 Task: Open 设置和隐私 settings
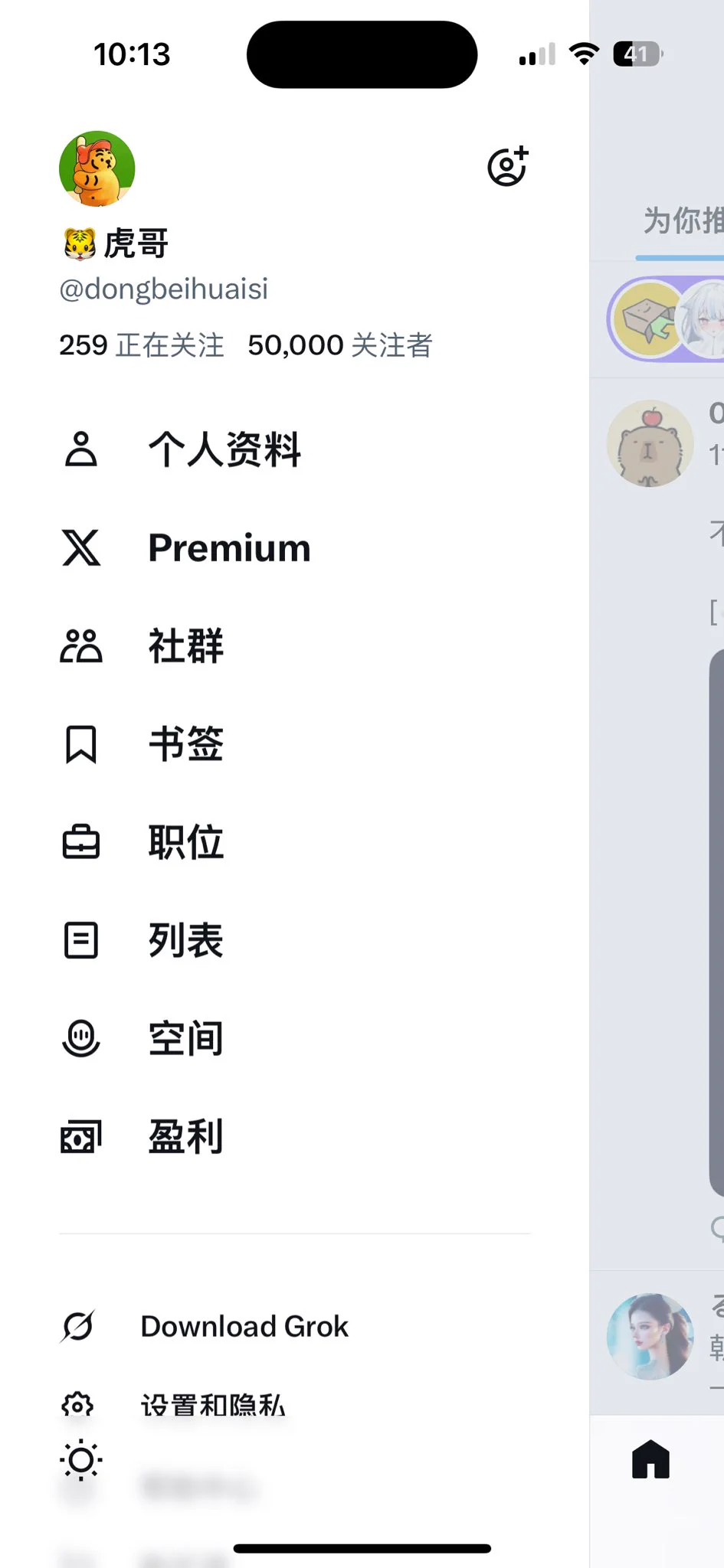212,1404
